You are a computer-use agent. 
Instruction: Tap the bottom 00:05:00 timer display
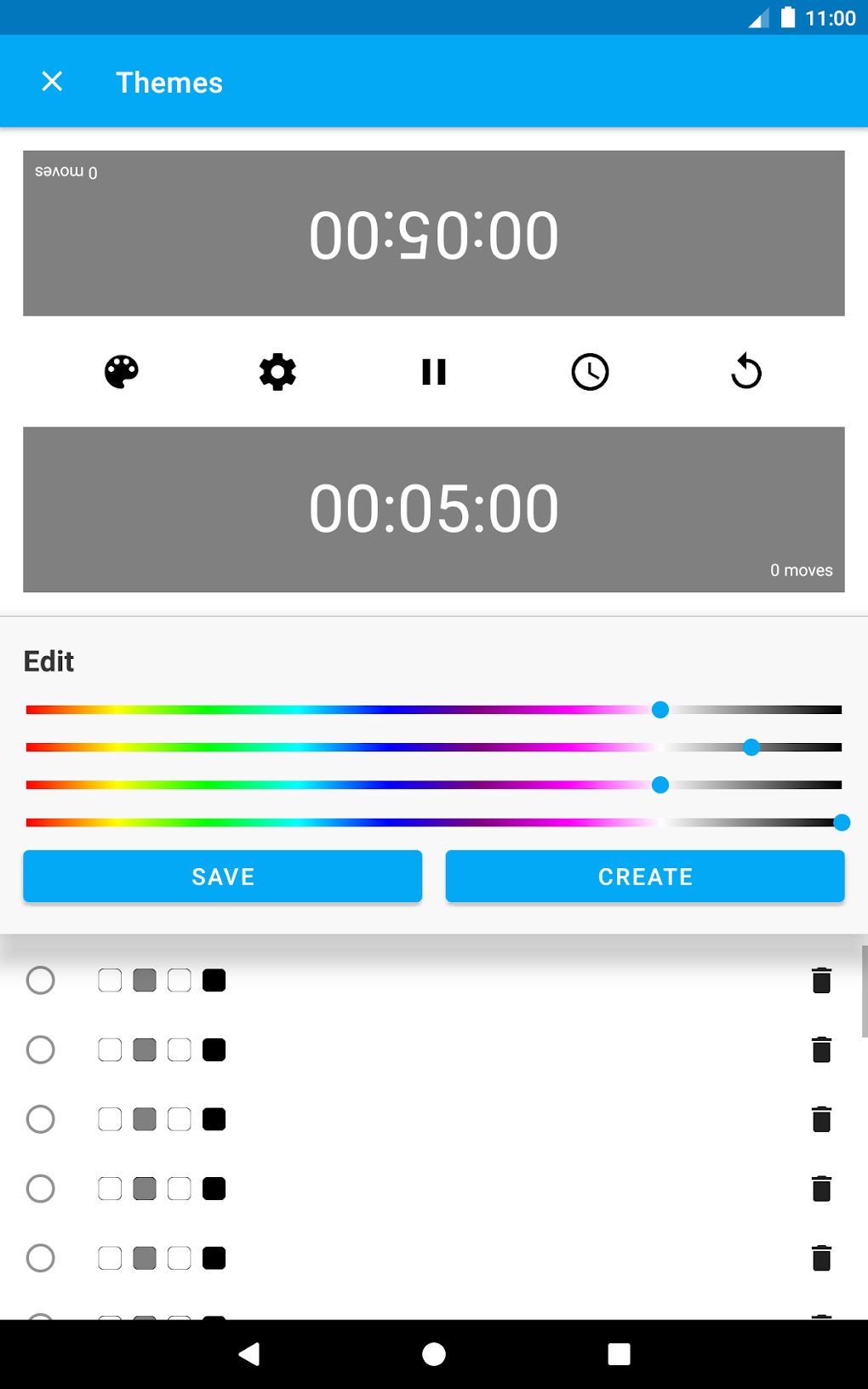coord(434,508)
